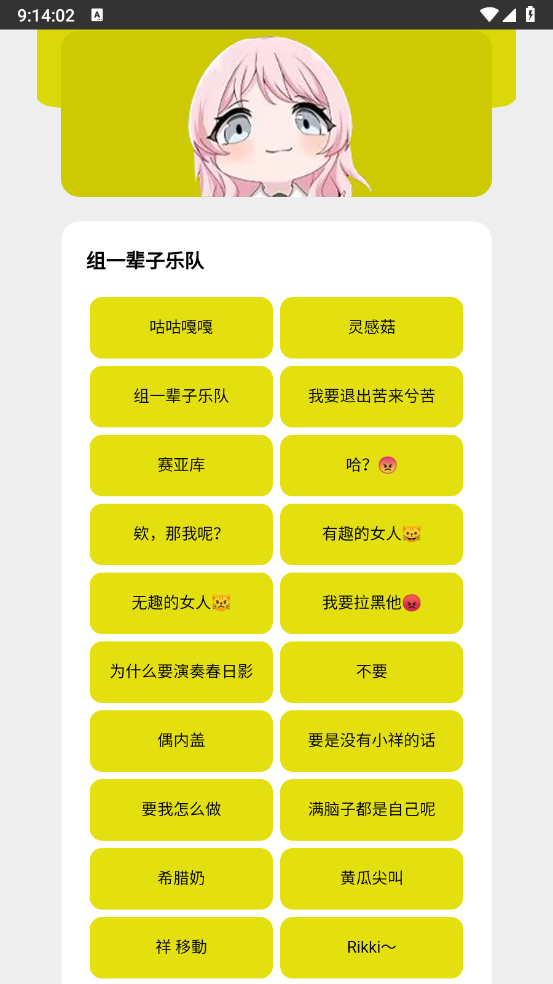Tap the 组一辈子乐队 button
The width and height of the screenshot is (553, 984).
(181, 397)
